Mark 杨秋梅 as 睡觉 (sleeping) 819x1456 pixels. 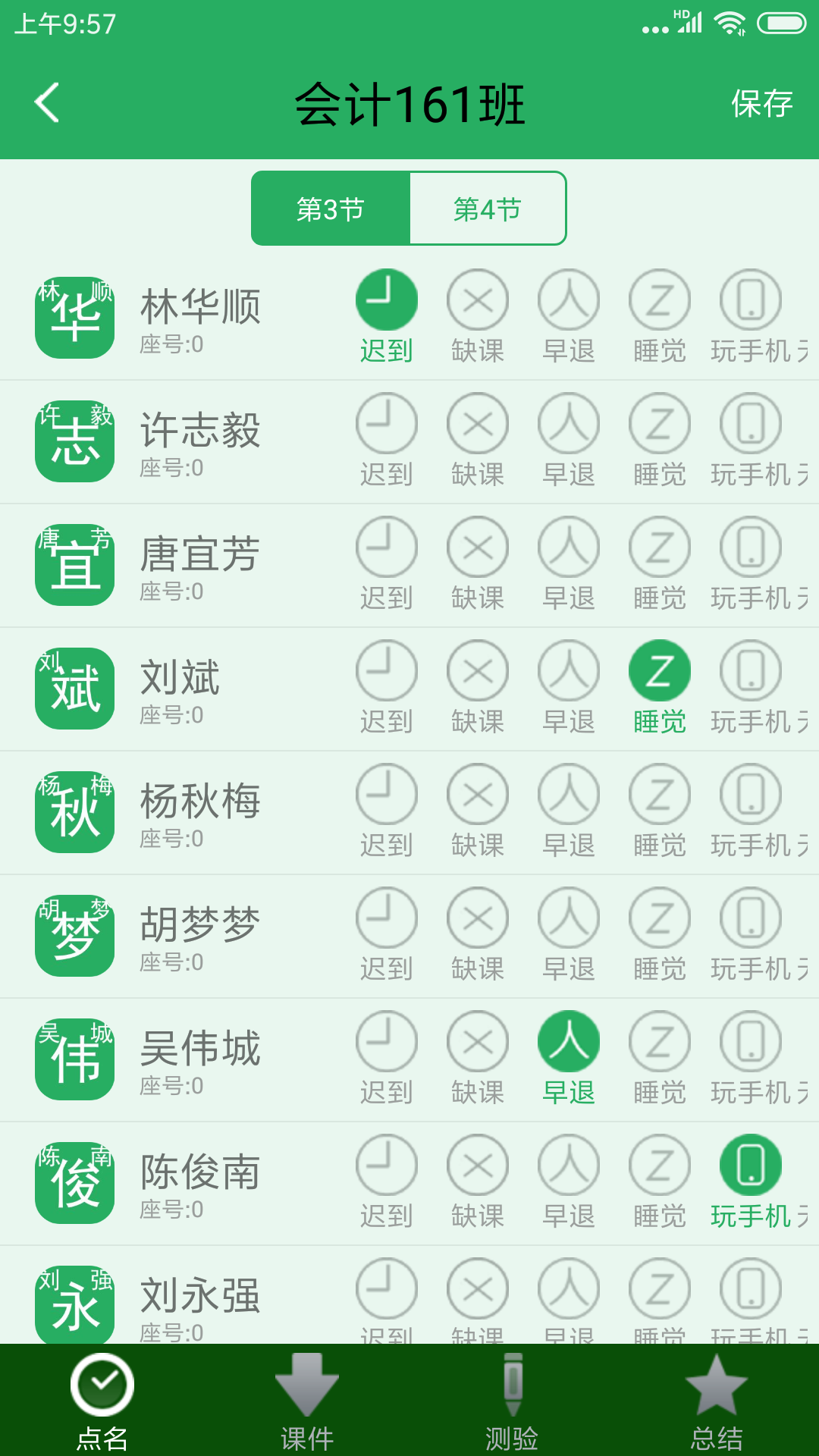(660, 794)
